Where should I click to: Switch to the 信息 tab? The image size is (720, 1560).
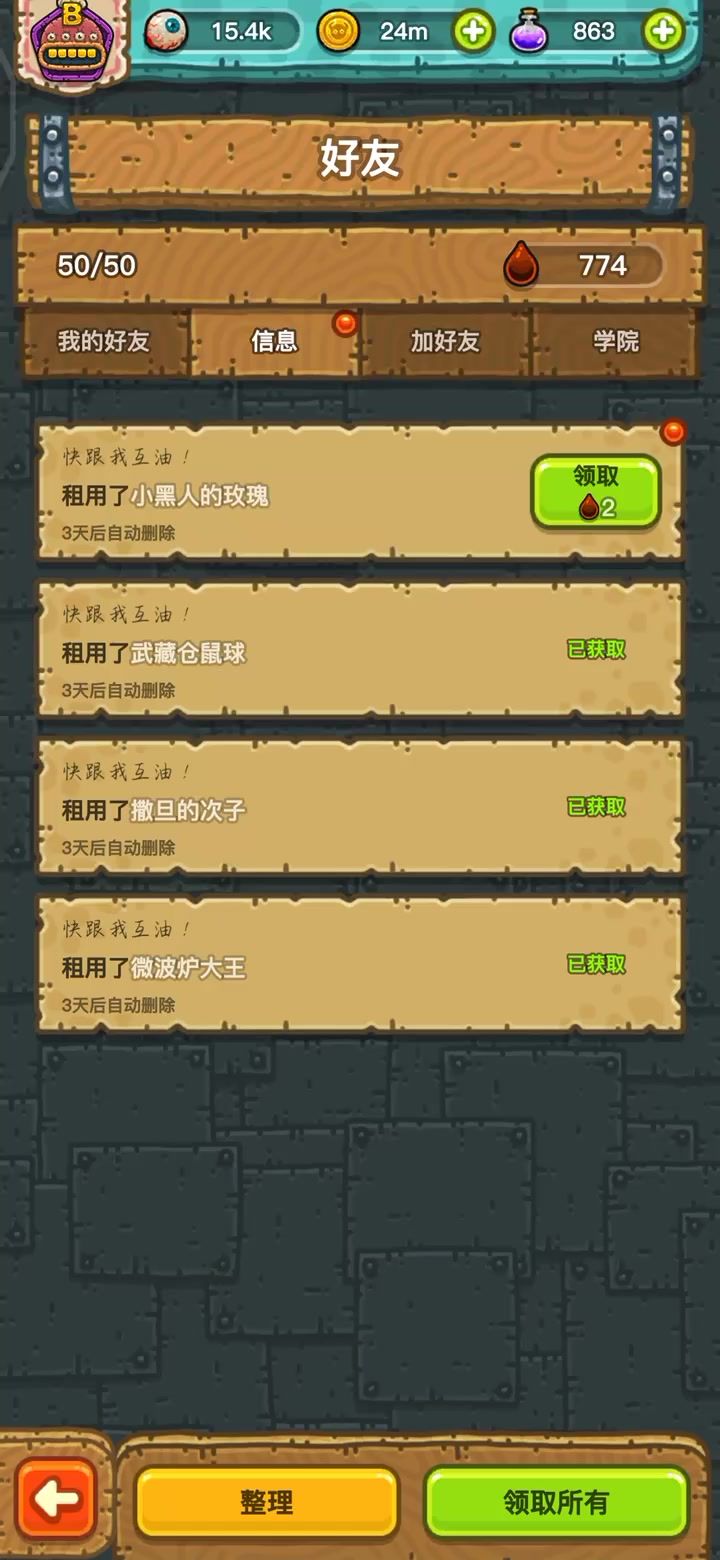274,341
